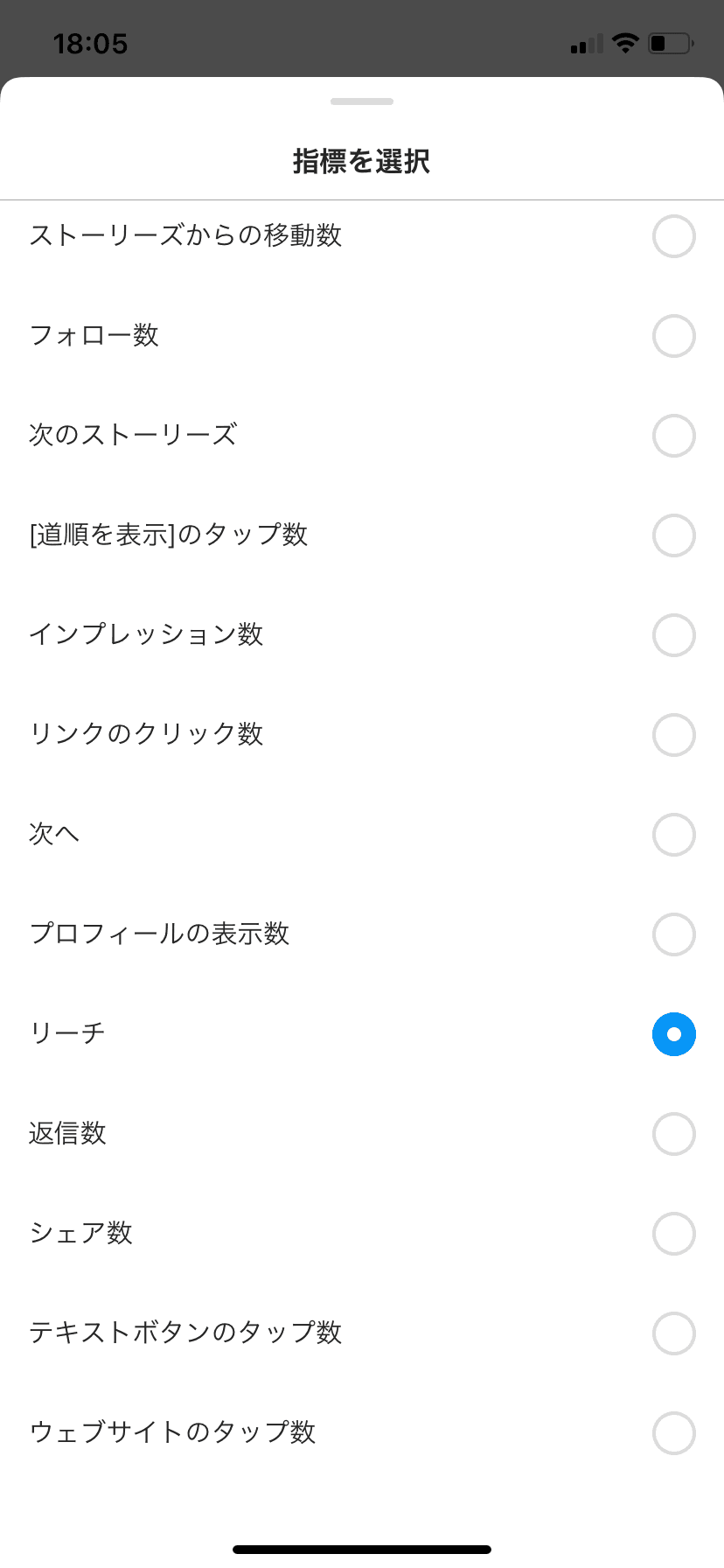Viewport: 724px width, 1568px height.
Task: Select ストーリーズからの移動数 metric
Action: coord(673,236)
